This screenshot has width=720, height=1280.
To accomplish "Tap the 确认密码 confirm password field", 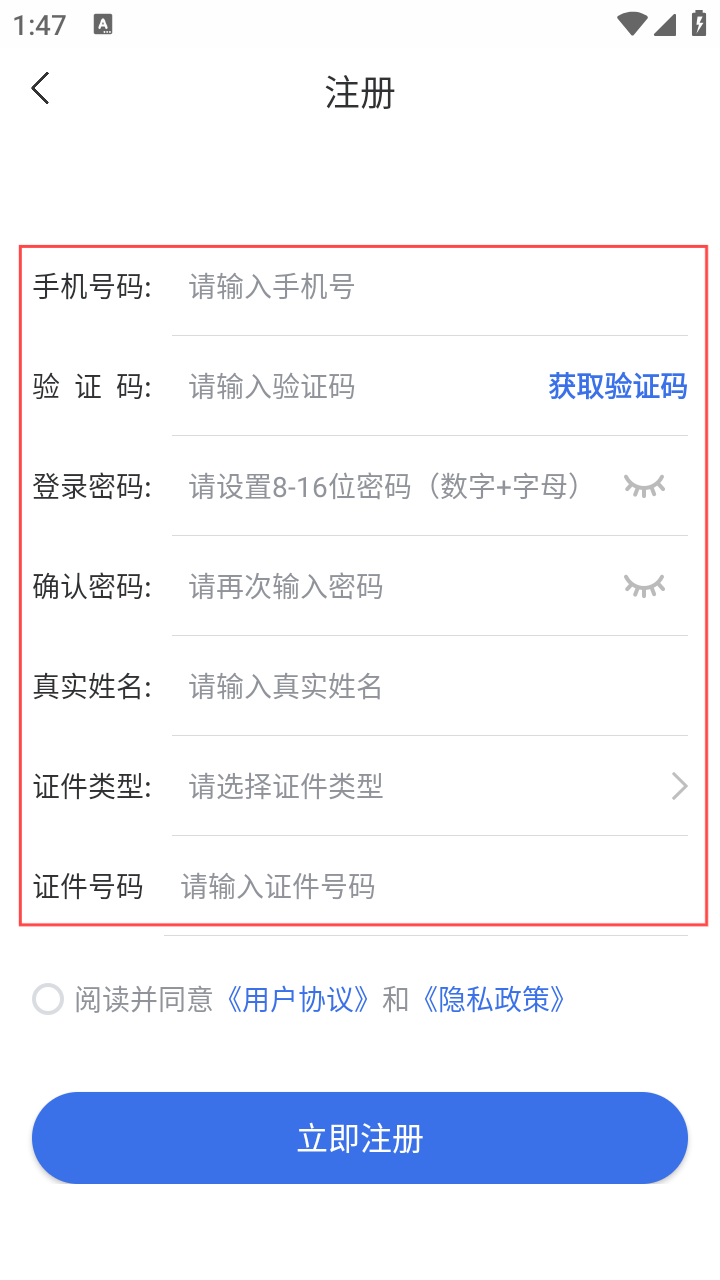I will click(x=395, y=587).
